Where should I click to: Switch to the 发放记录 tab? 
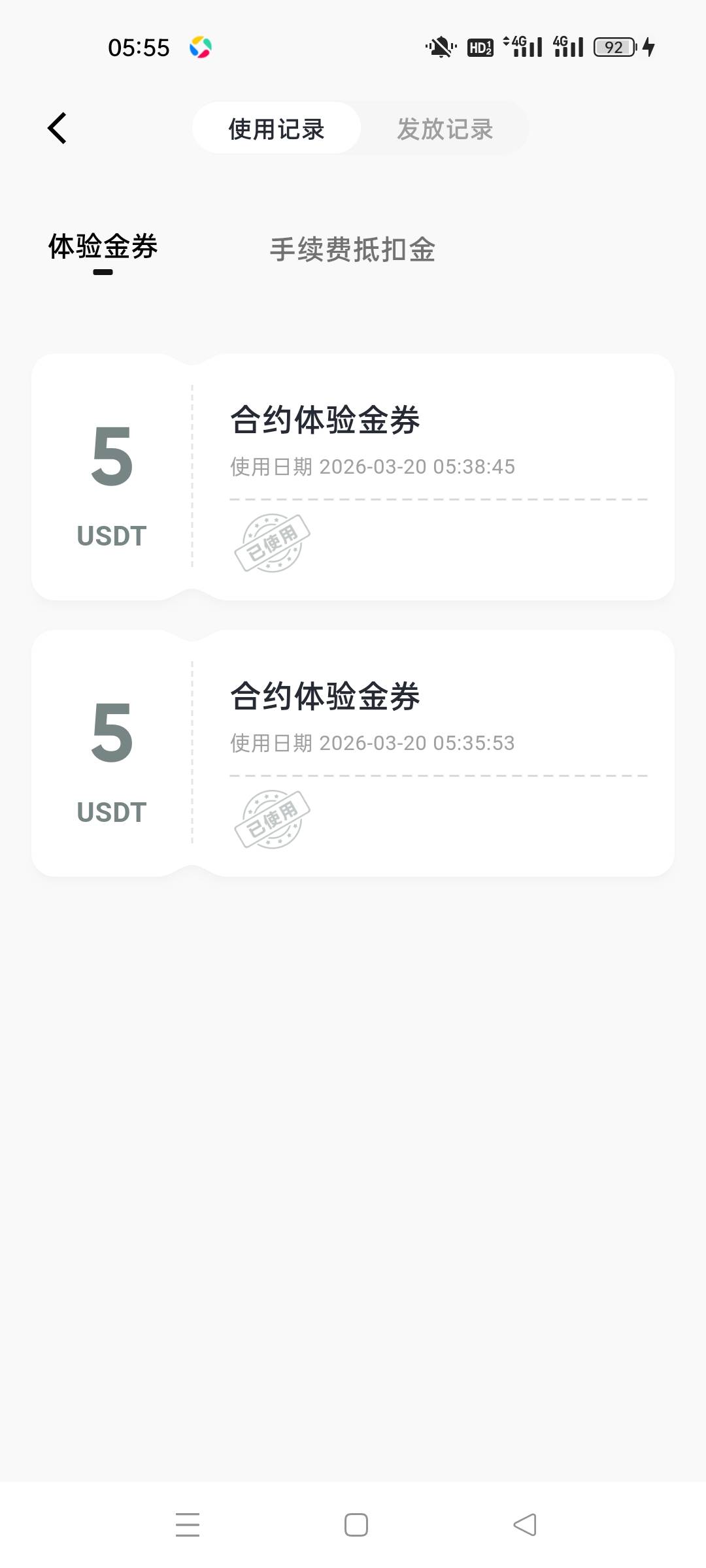(x=445, y=129)
